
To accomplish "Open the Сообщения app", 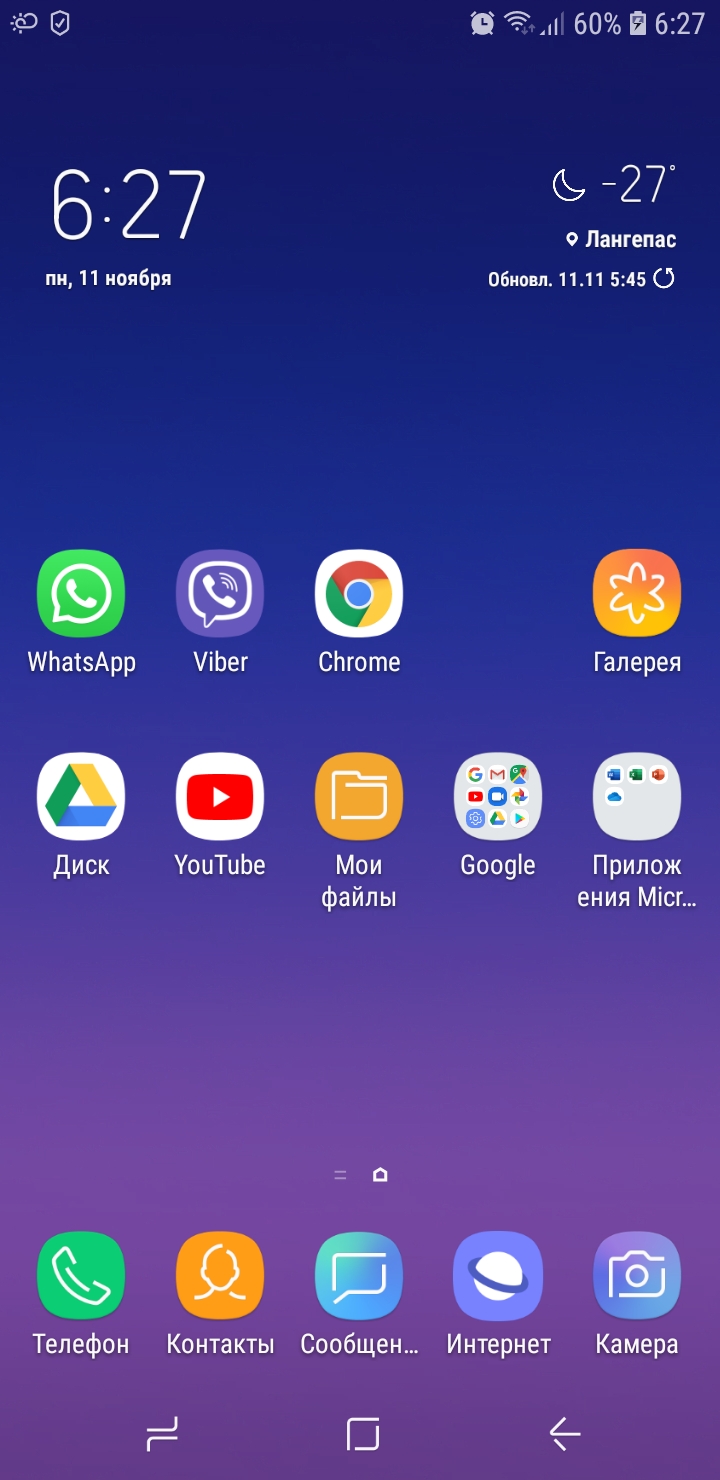I will pos(359,1276).
